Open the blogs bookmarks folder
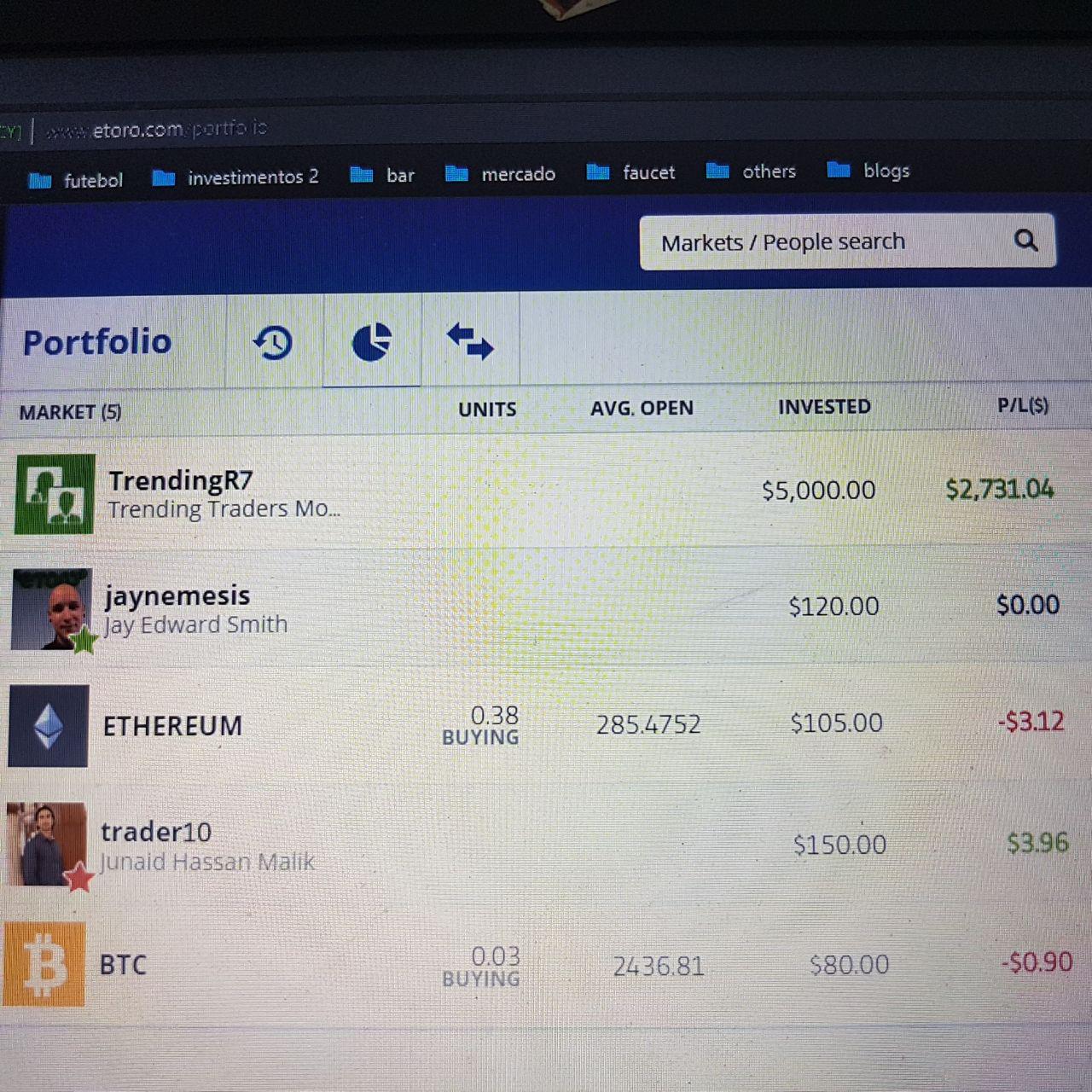Screen dimensions: 1092x1092 pyautogui.click(x=868, y=171)
